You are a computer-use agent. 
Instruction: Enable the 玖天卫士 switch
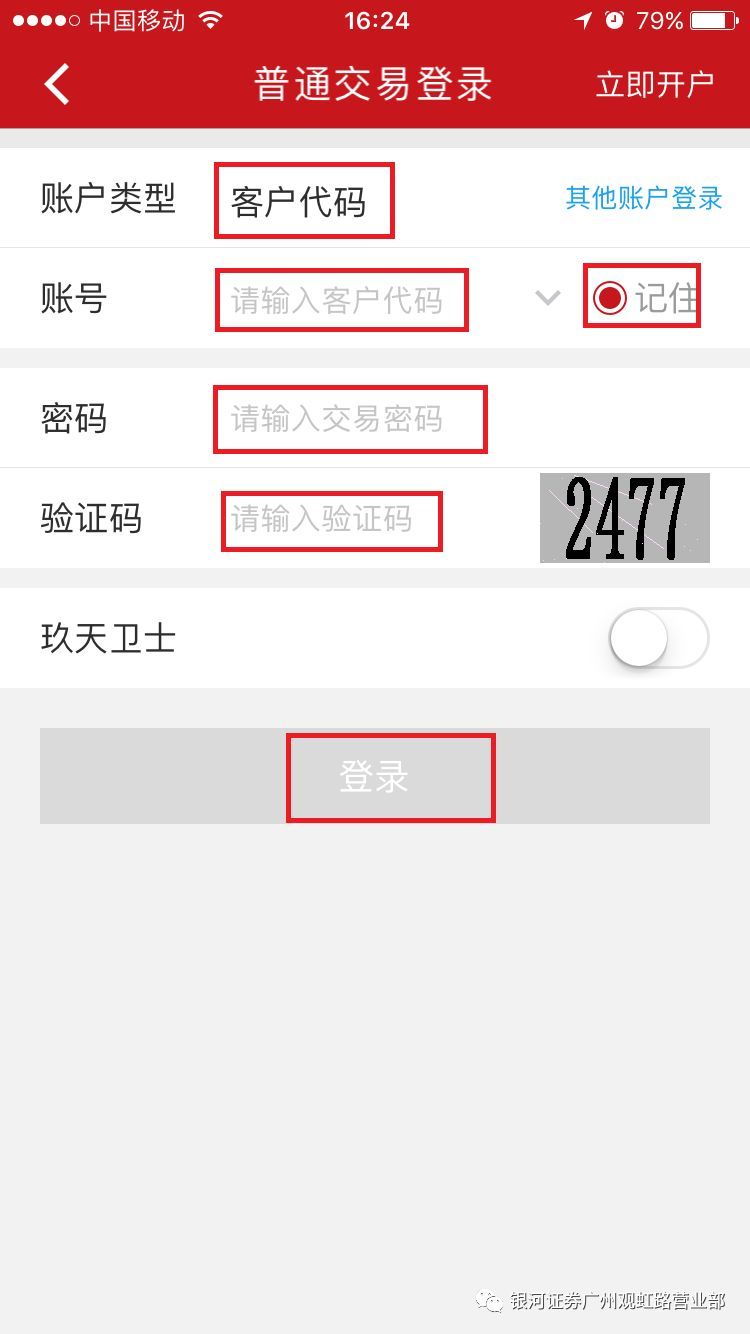(658, 638)
